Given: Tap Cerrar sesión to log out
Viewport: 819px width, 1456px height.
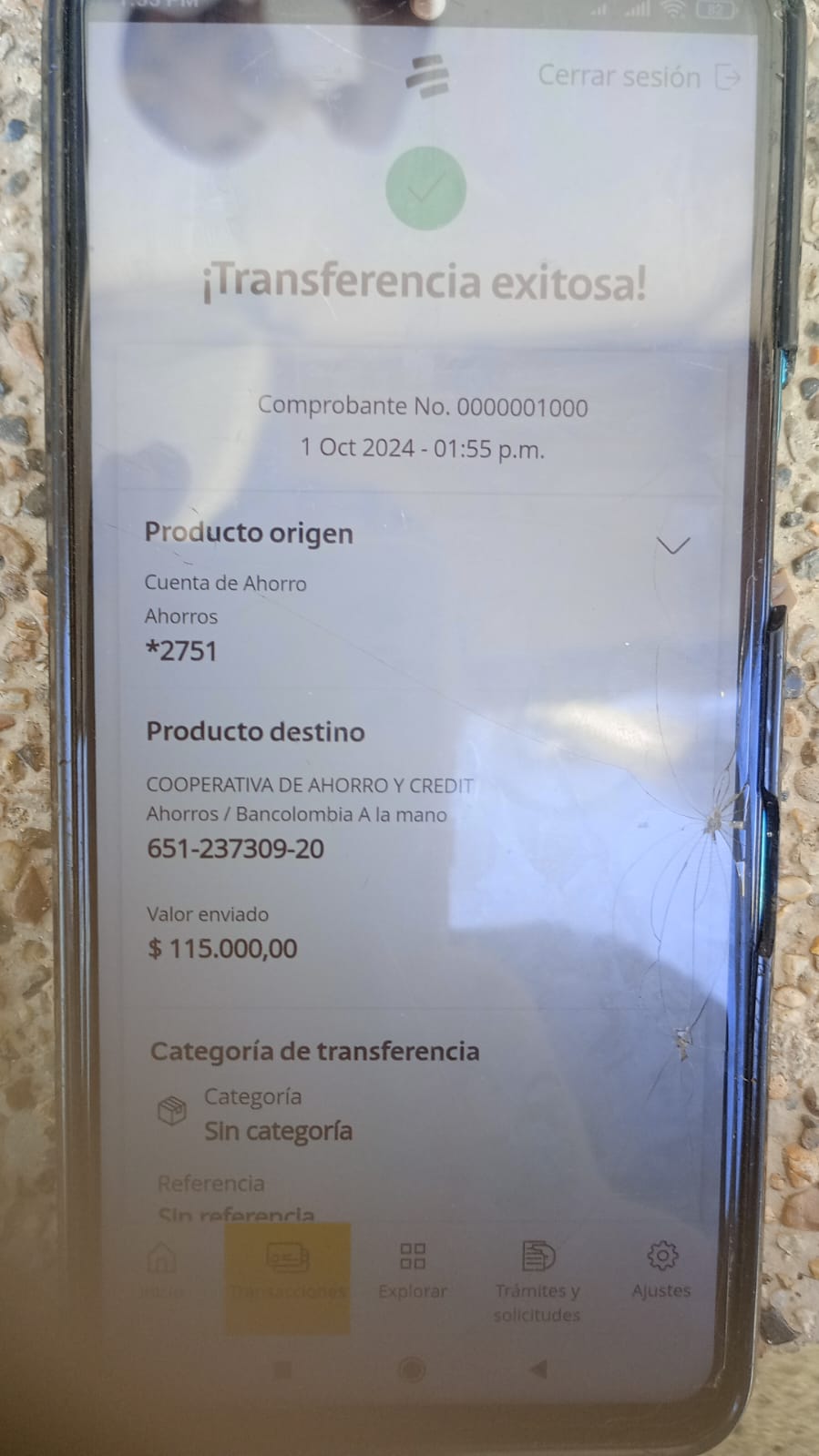Looking at the screenshot, I should click(638, 76).
